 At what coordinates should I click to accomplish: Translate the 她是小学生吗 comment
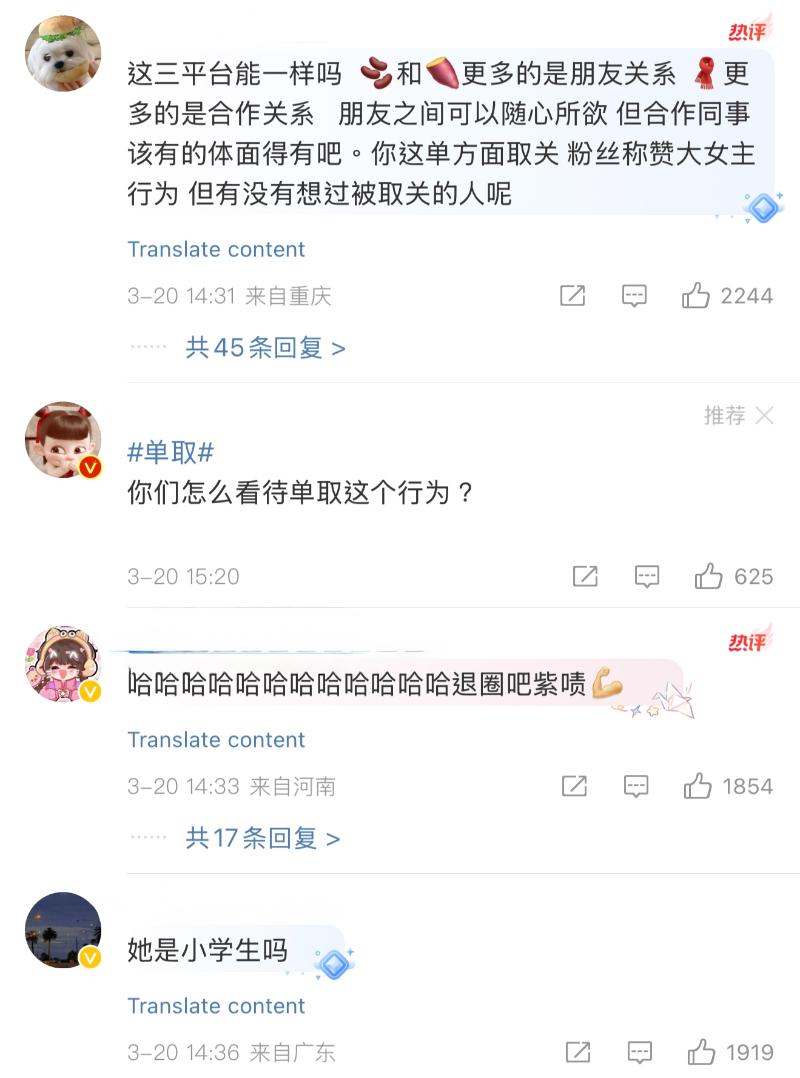click(x=216, y=1006)
